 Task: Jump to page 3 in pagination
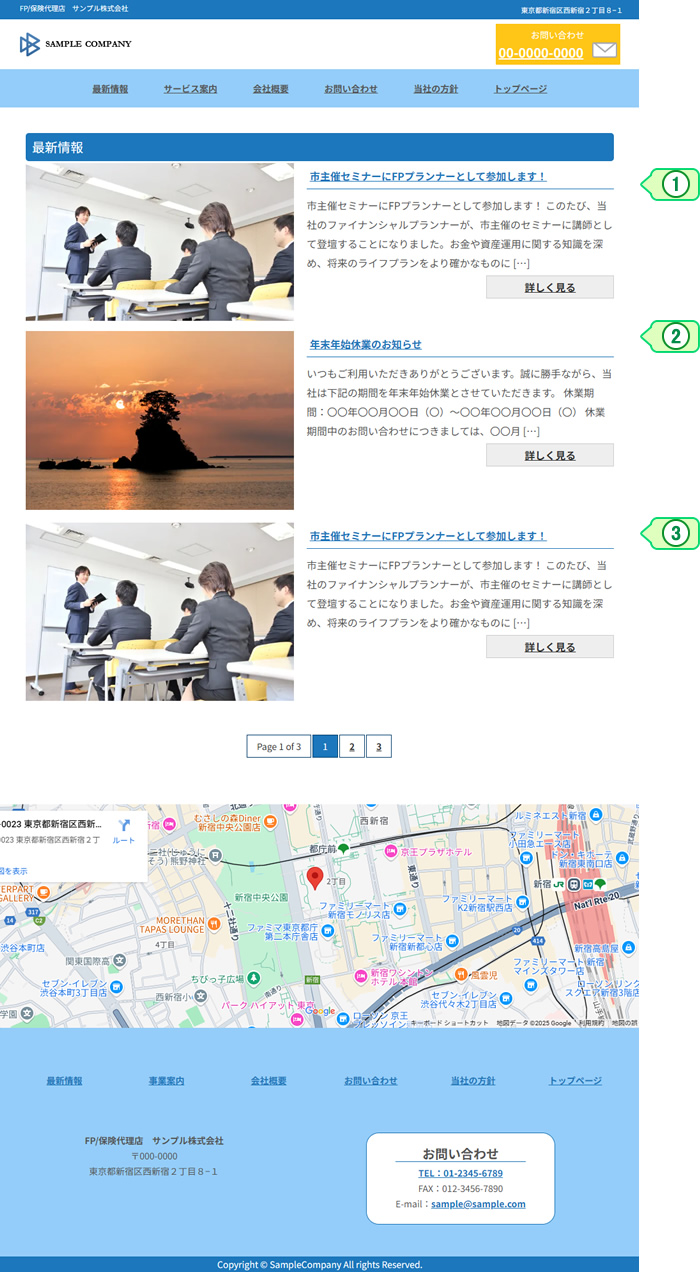[378, 747]
